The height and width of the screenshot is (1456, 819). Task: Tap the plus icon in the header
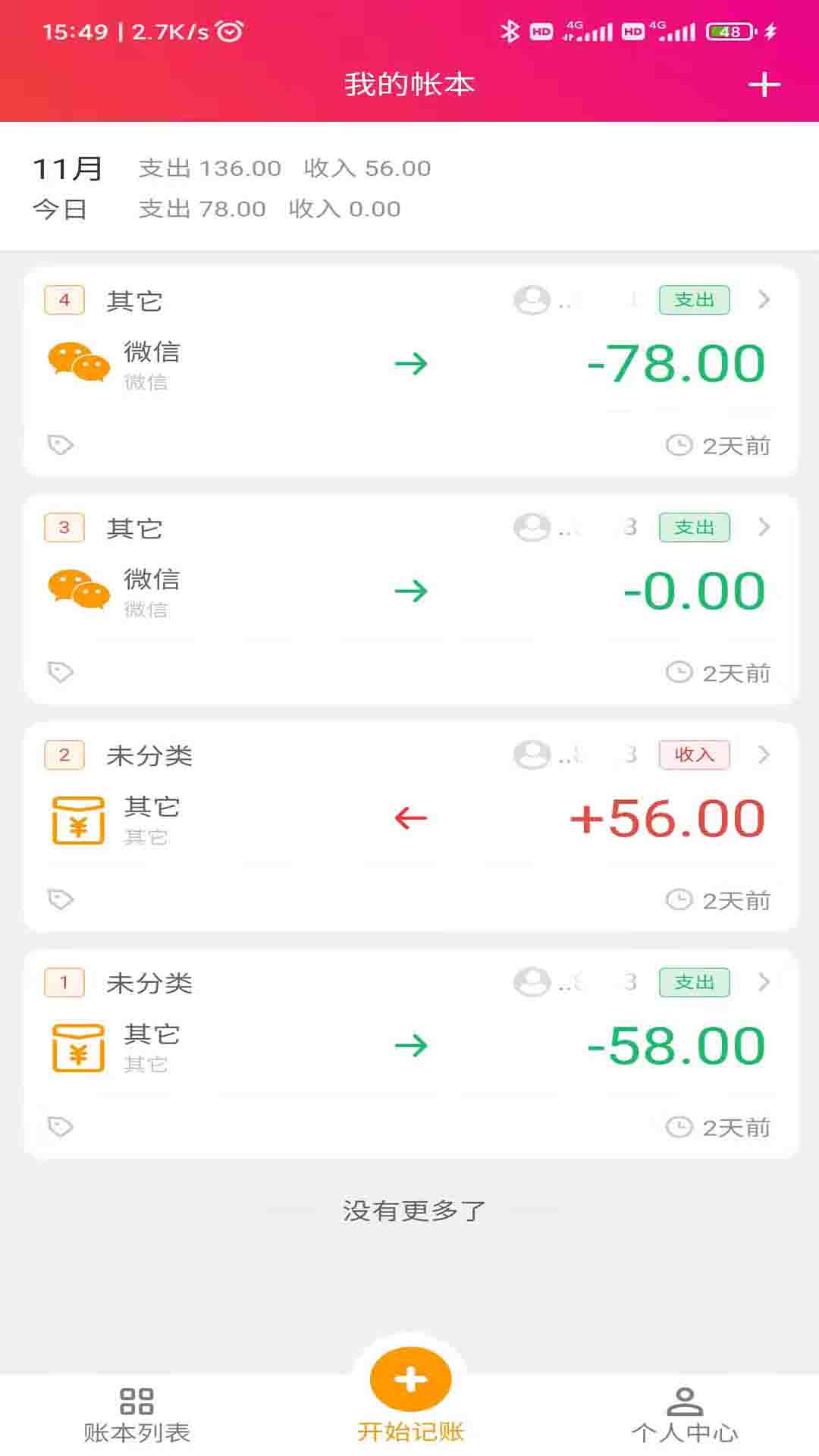pyautogui.click(x=764, y=84)
